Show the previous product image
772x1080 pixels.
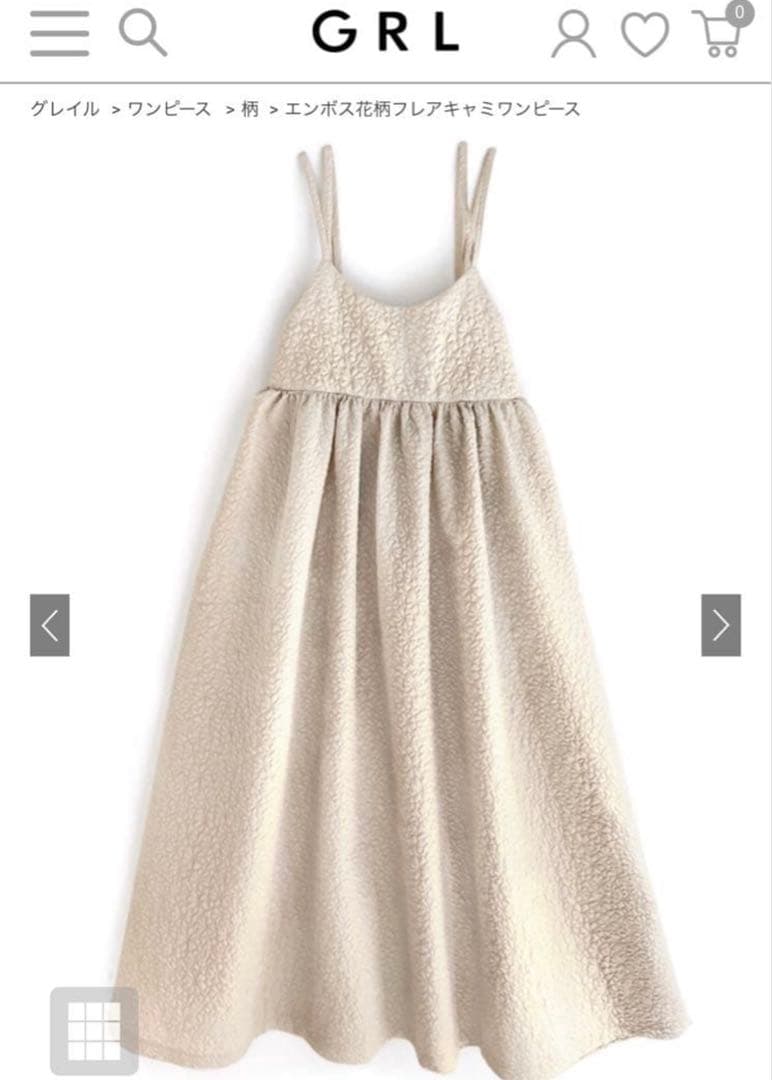(x=50, y=625)
